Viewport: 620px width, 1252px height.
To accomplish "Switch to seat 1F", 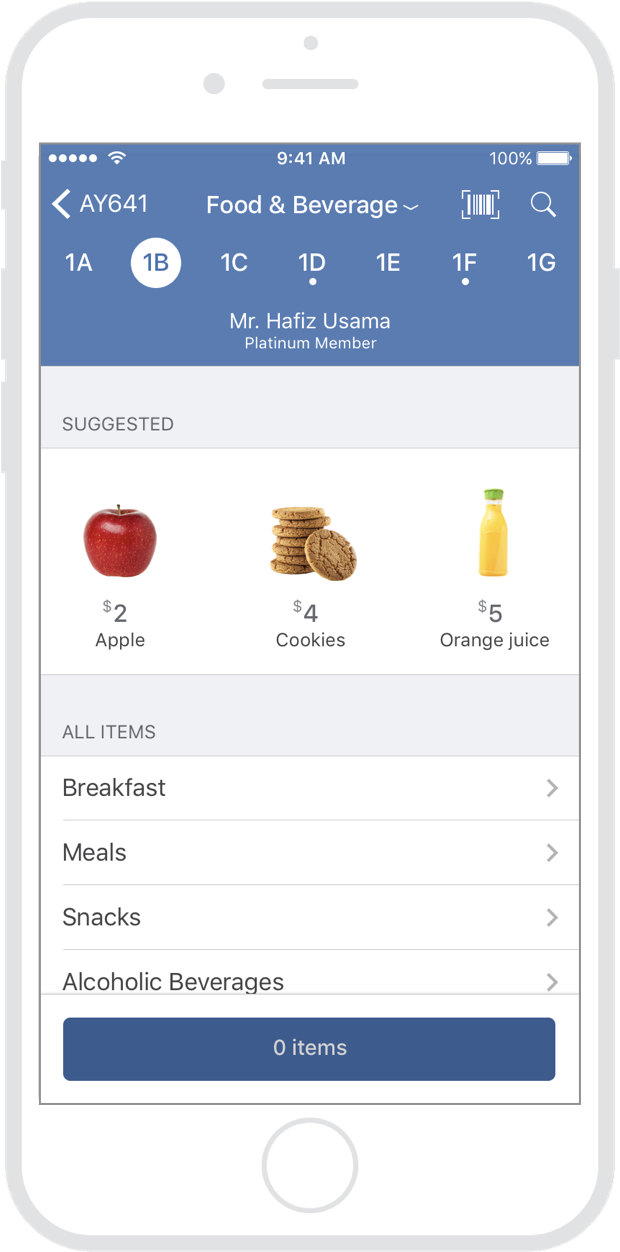I will point(465,263).
